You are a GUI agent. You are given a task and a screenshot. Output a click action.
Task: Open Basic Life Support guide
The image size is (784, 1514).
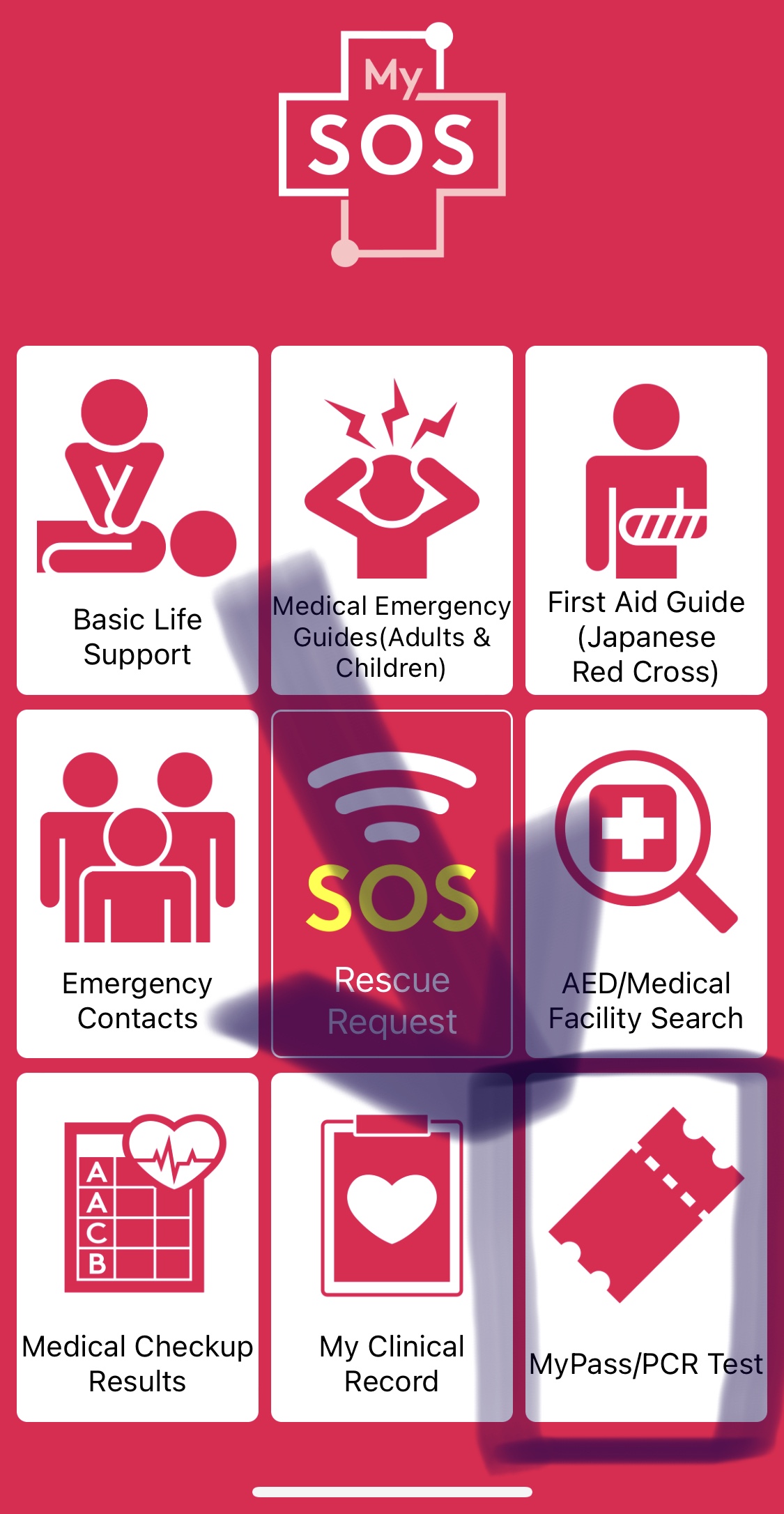pos(137,520)
